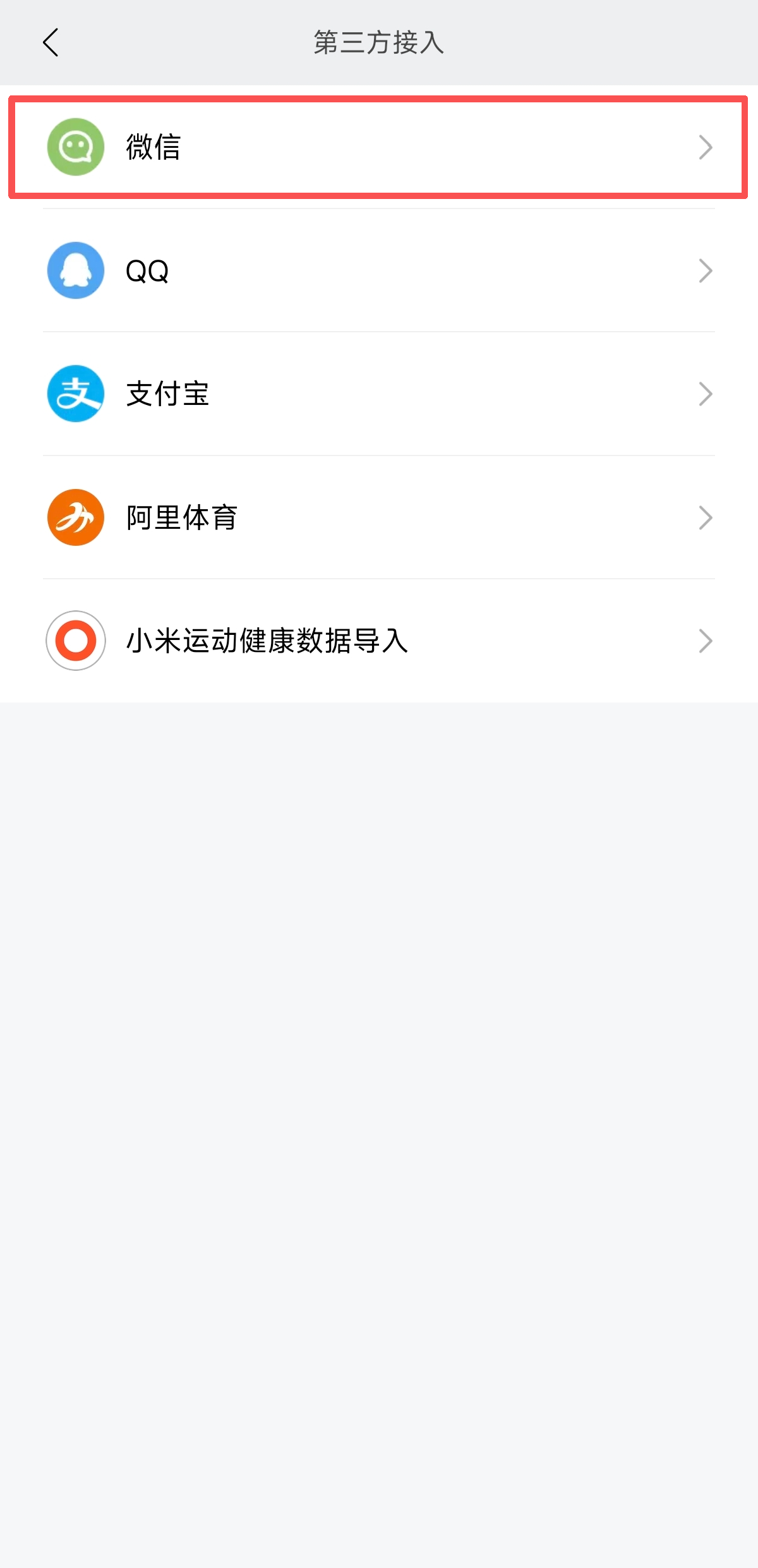Open Xiaomi health data import settings
Image resolution: width=758 pixels, height=1568 pixels.
[379, 641]
